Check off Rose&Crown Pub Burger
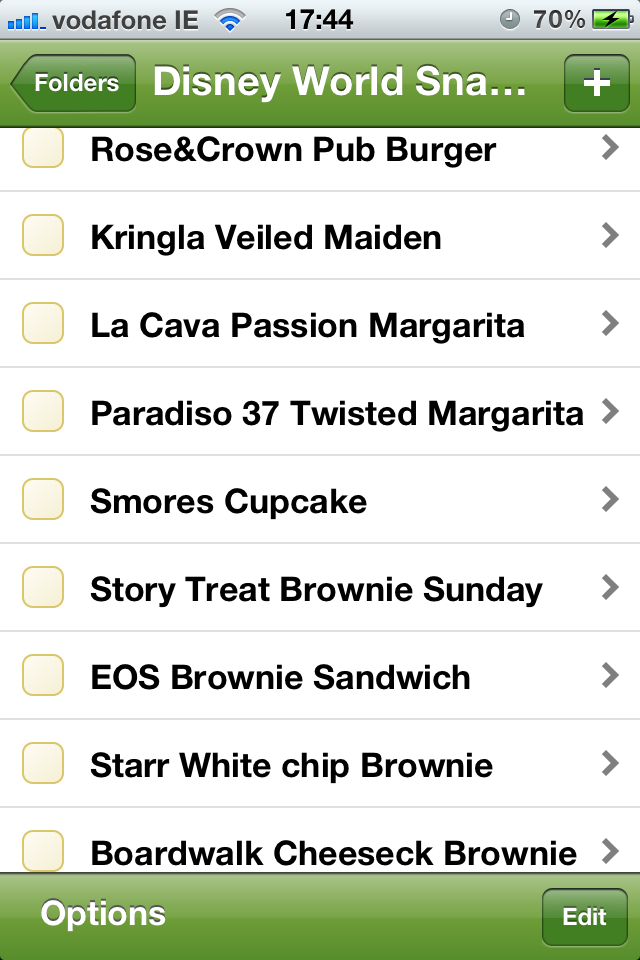 click(x=43, y=149)
